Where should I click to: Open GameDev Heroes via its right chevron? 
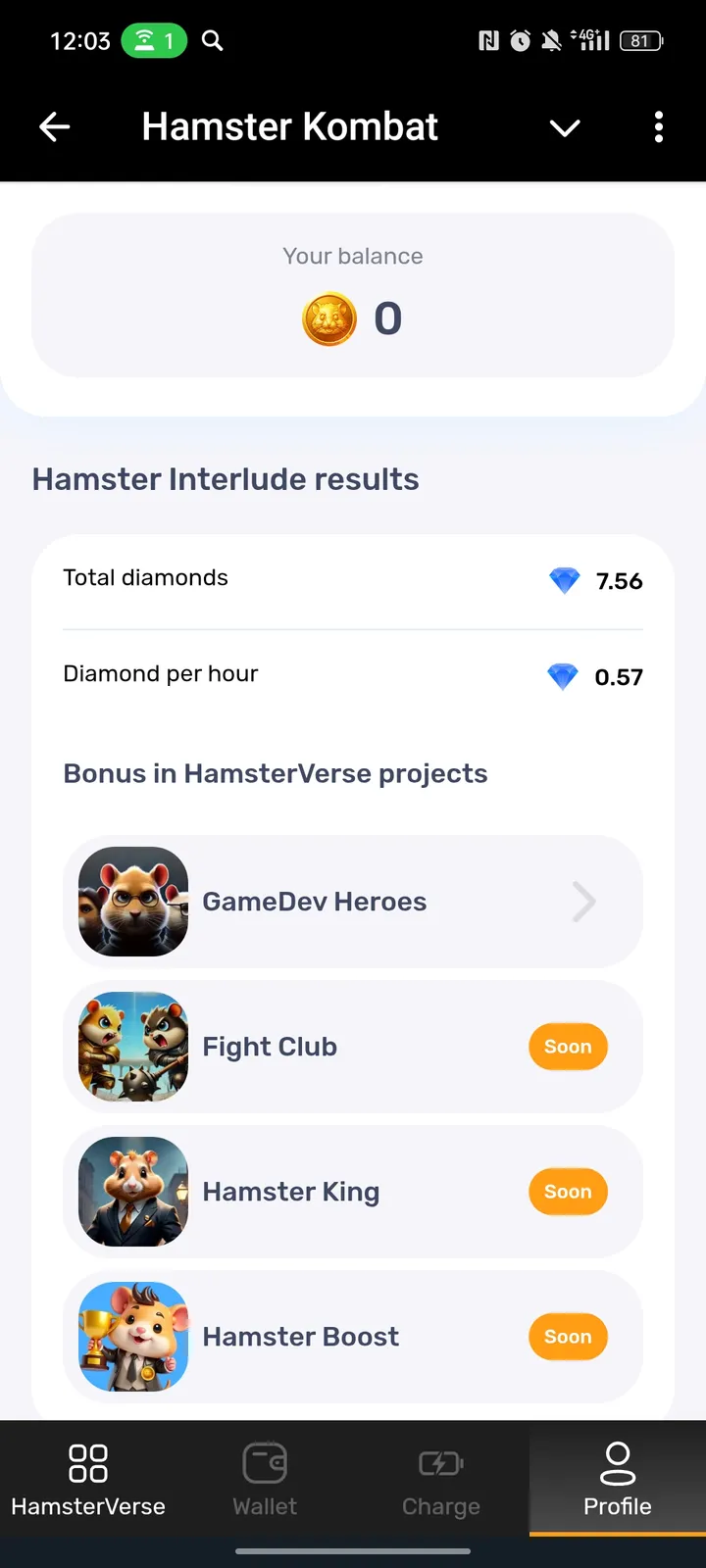(x=583, y=902)
